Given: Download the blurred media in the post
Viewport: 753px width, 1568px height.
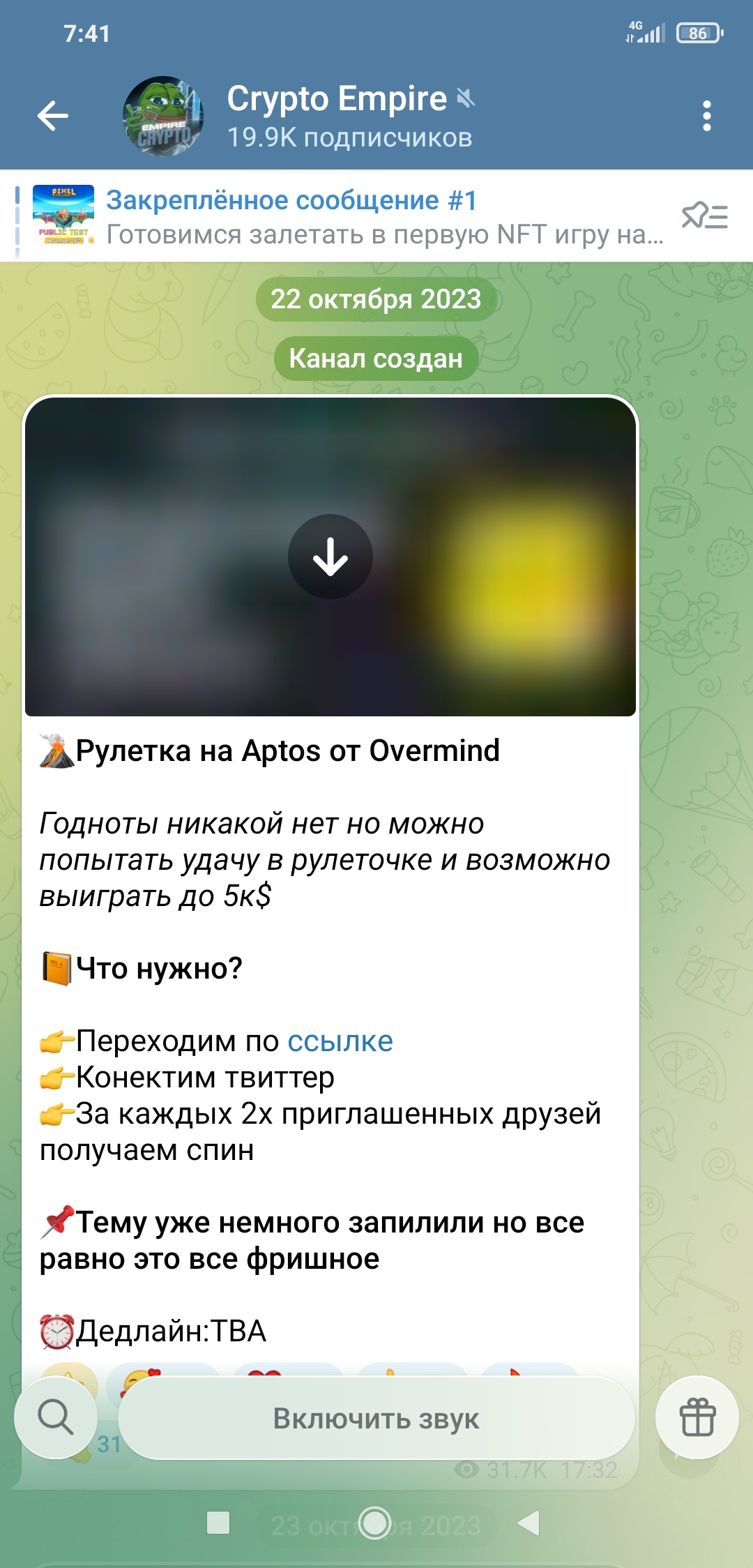Looking at the screenshot, I should point(330,557).
